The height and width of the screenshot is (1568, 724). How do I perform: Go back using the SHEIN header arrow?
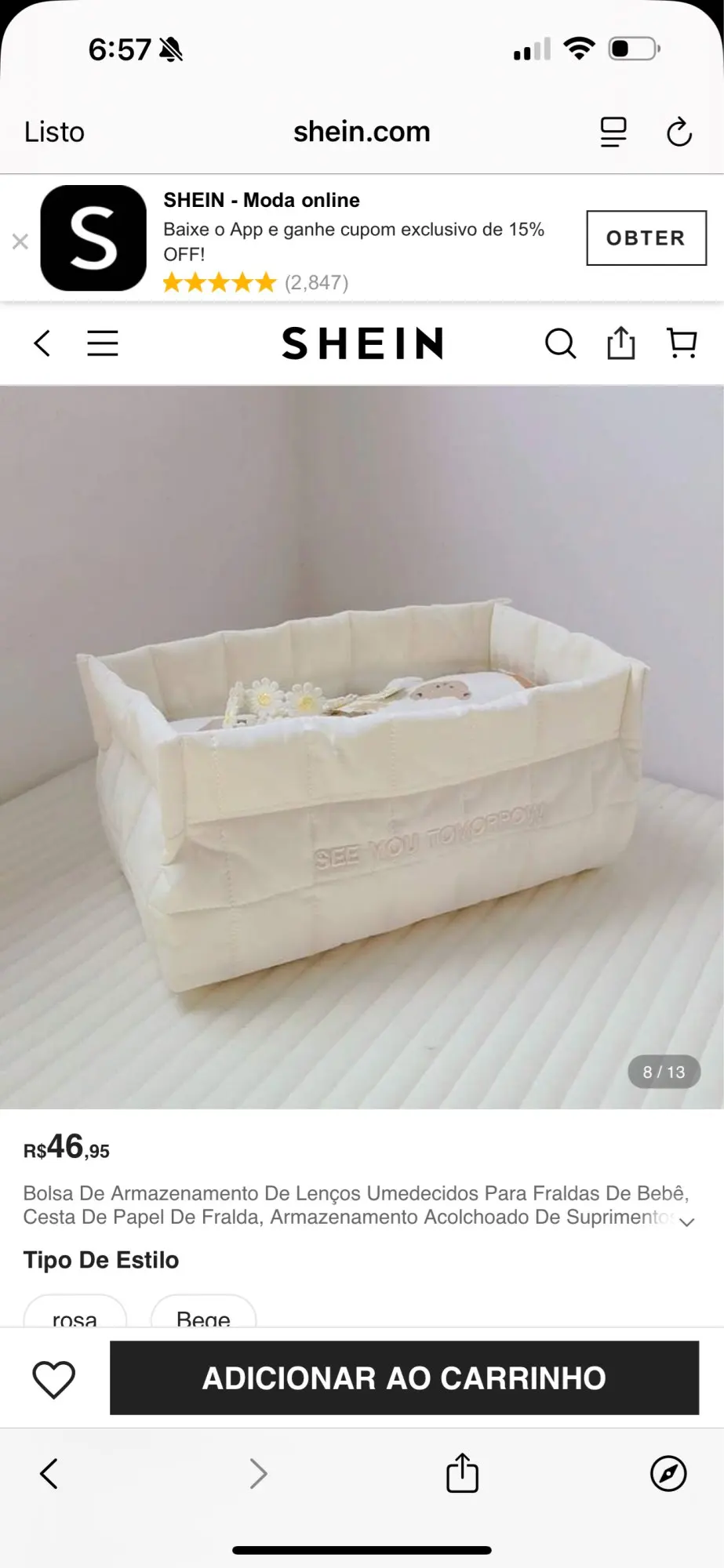[x=42, y=343]
